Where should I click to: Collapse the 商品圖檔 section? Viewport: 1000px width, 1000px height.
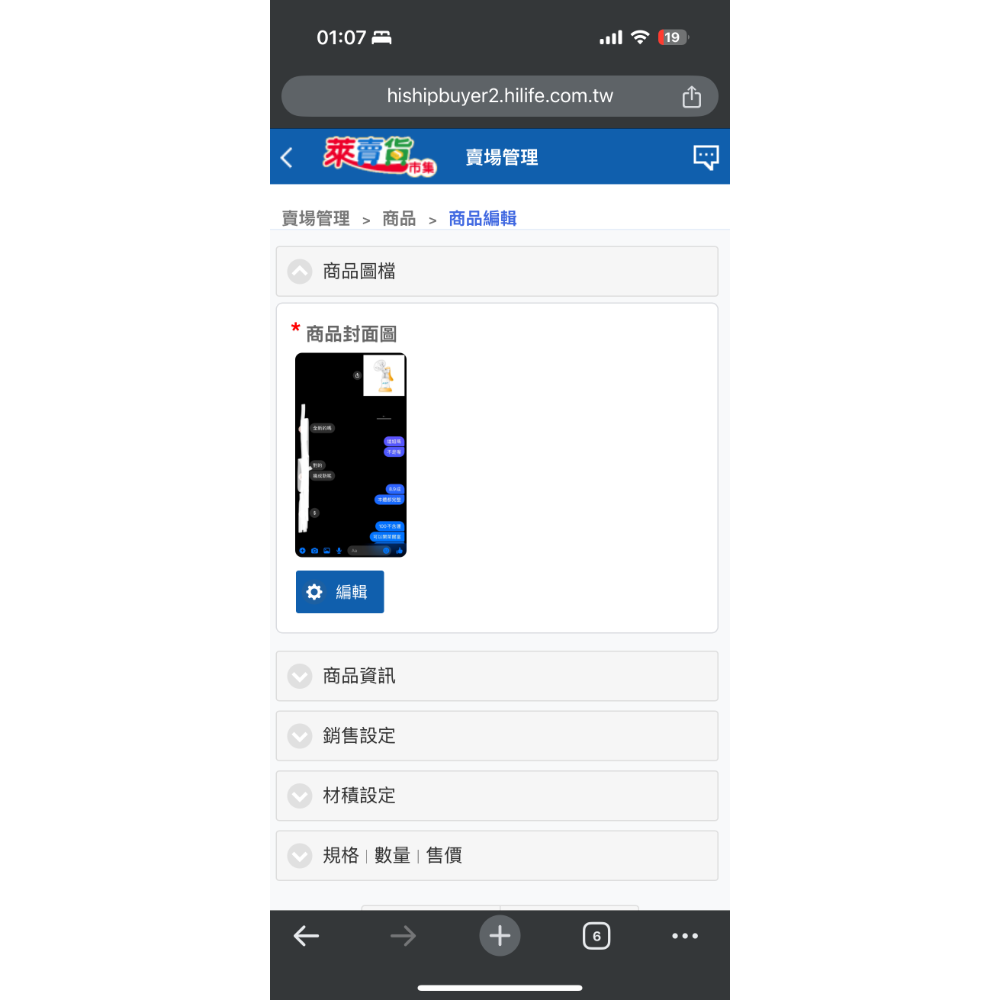pos(300,272)
